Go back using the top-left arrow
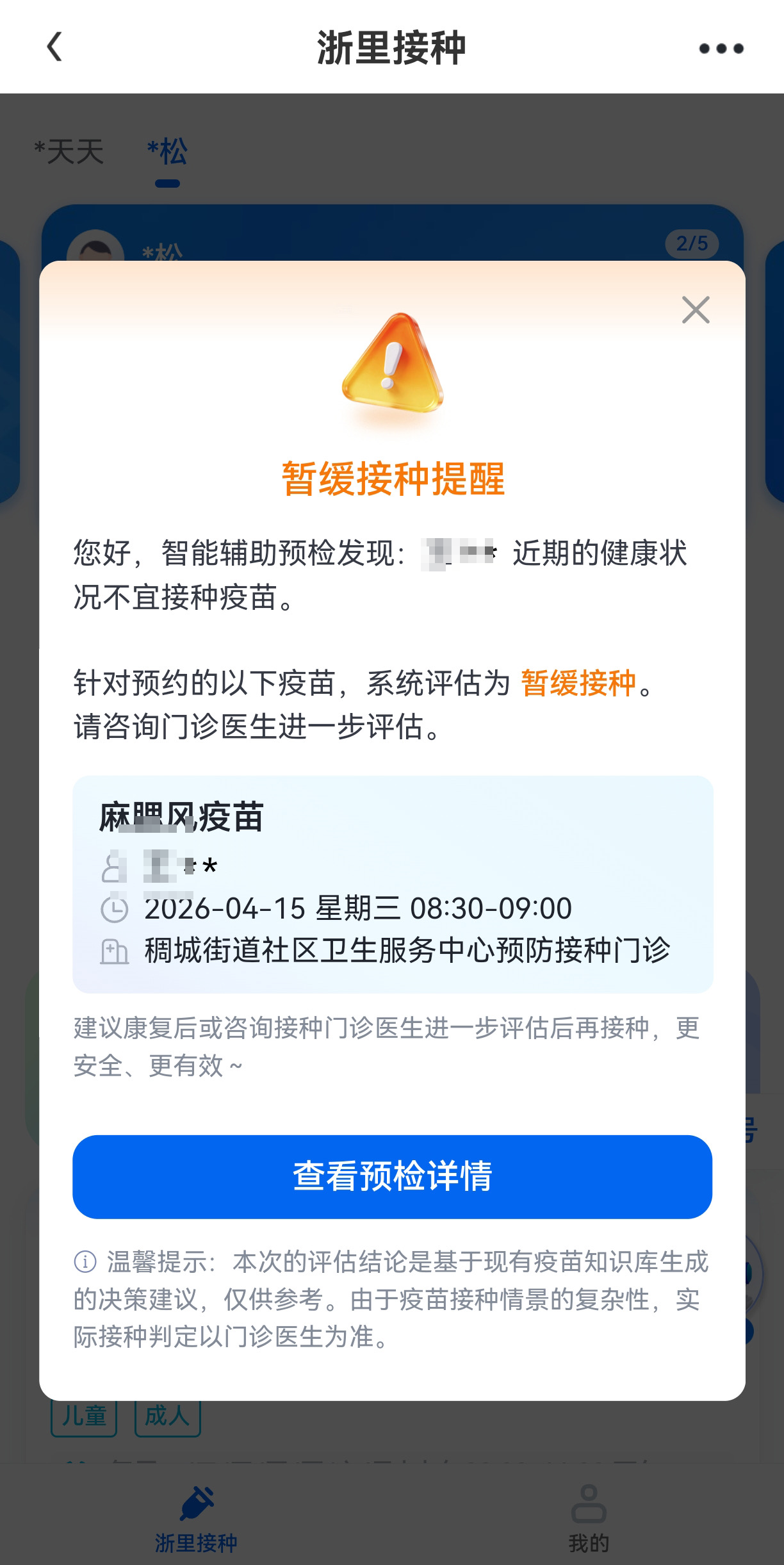This screenshot has height=1565, width=784. tap(55, 47)
